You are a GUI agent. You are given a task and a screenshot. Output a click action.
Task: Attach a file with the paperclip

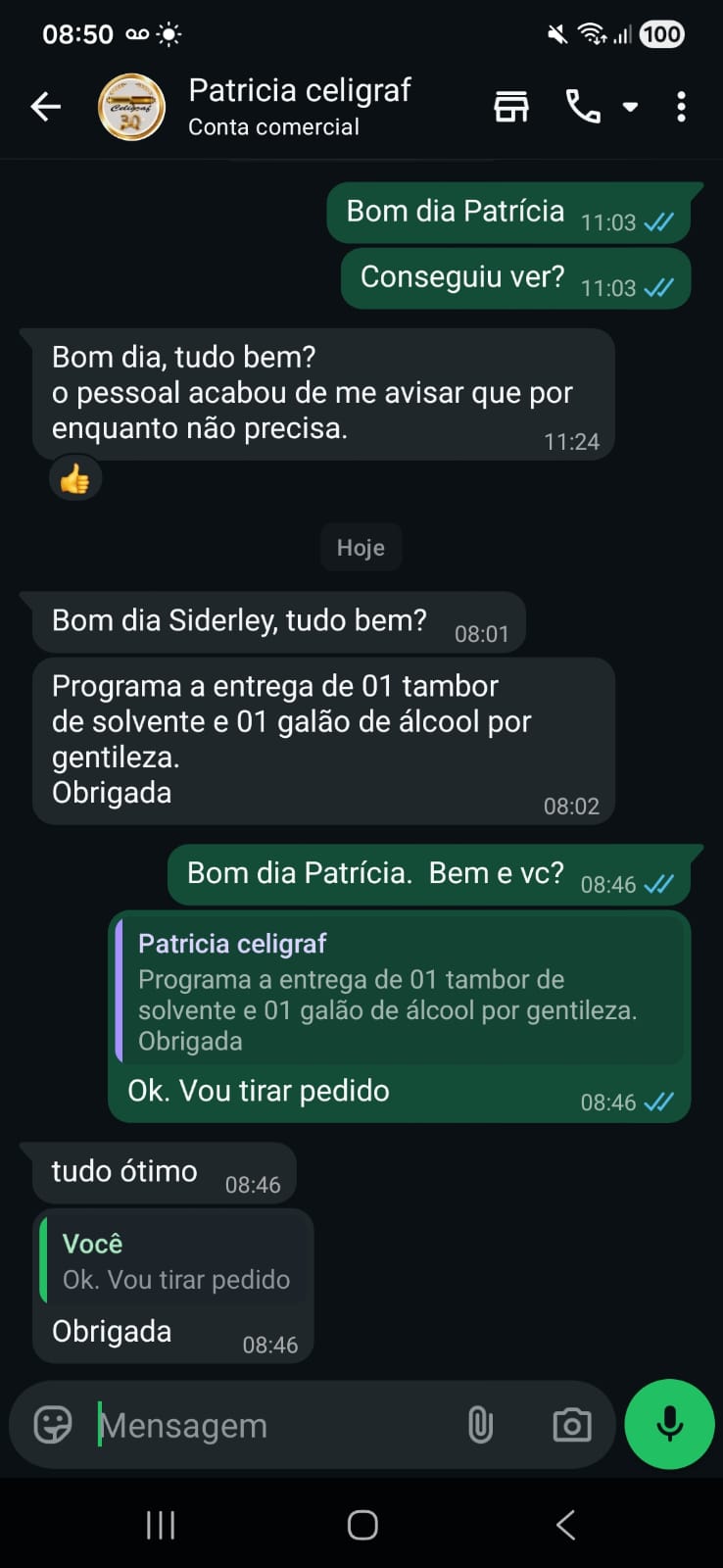(x=480, y=1425)
